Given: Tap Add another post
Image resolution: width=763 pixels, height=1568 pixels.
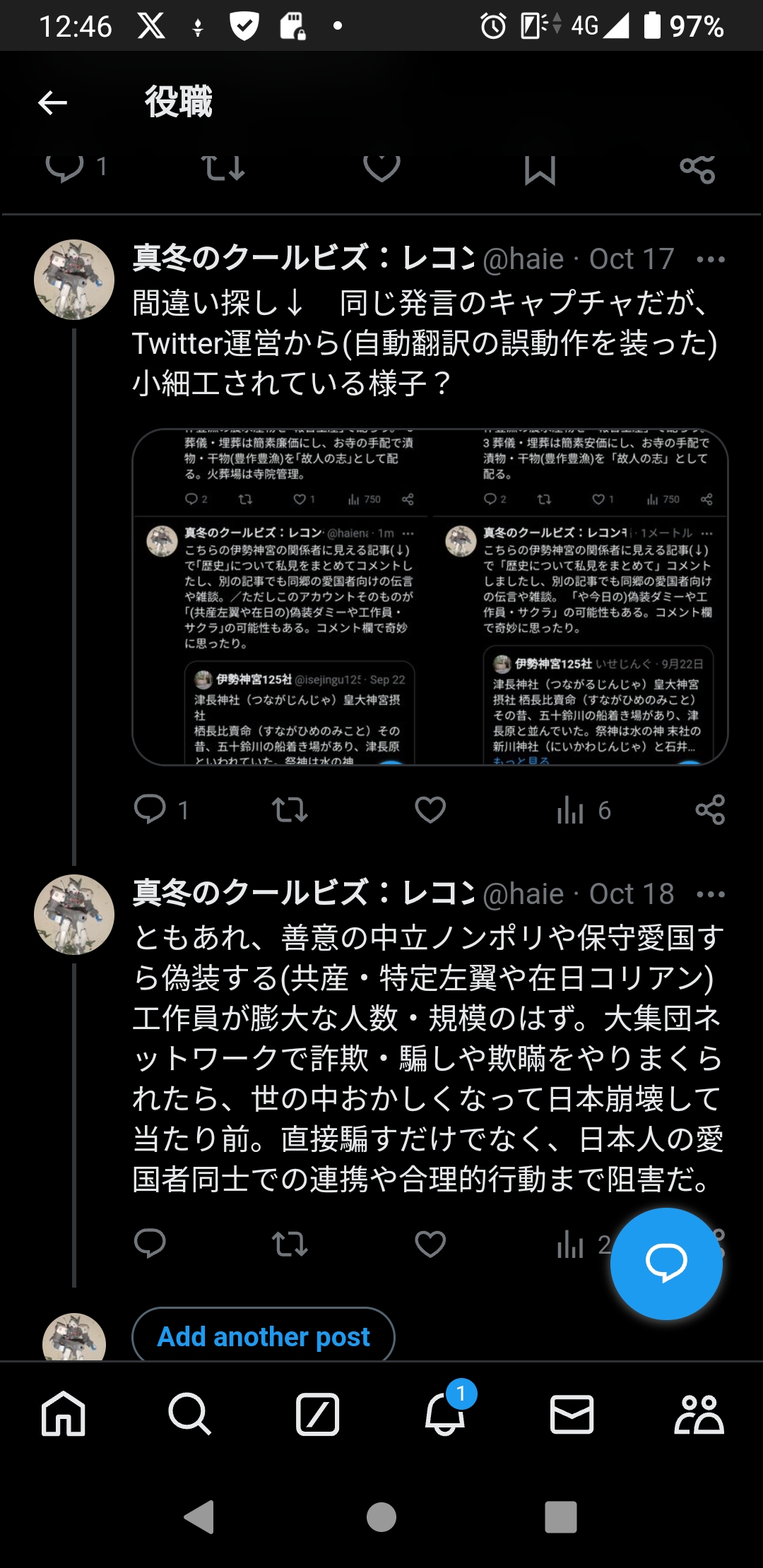Looking at the screenshot, I should tap(263, 1336).
